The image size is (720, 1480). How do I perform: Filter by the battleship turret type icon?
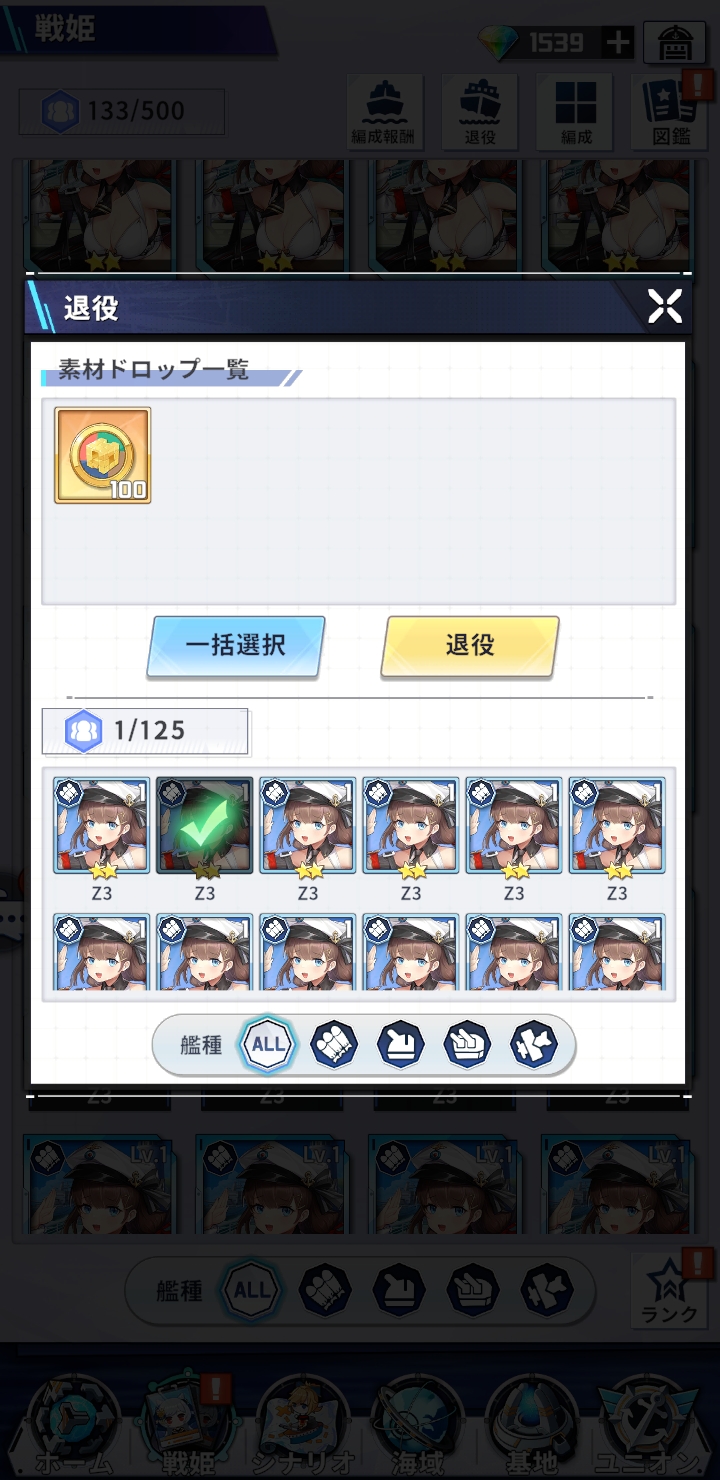pos(466,1046)
